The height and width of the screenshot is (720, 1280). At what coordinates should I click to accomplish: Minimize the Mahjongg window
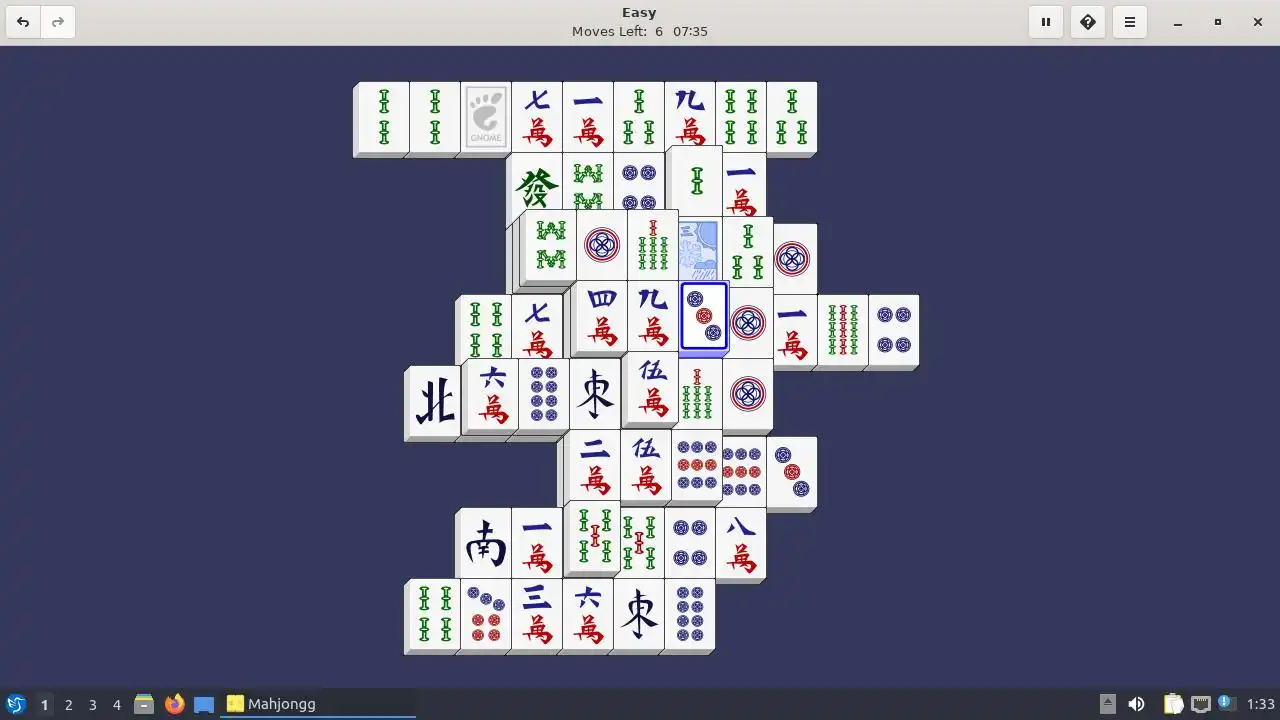[x=1178, y=22]
